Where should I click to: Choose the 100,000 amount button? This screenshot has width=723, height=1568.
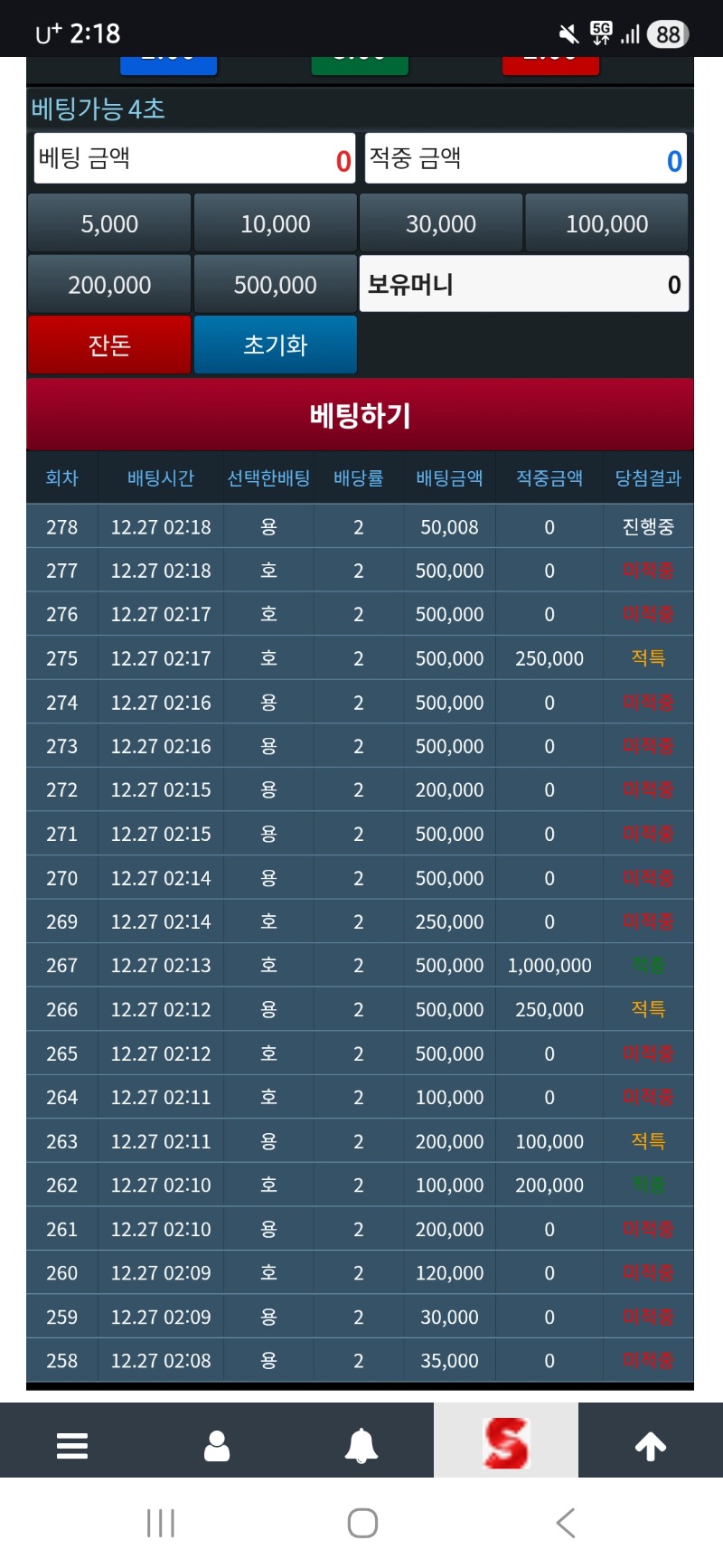pyautogui.click(x=606, y=223)
